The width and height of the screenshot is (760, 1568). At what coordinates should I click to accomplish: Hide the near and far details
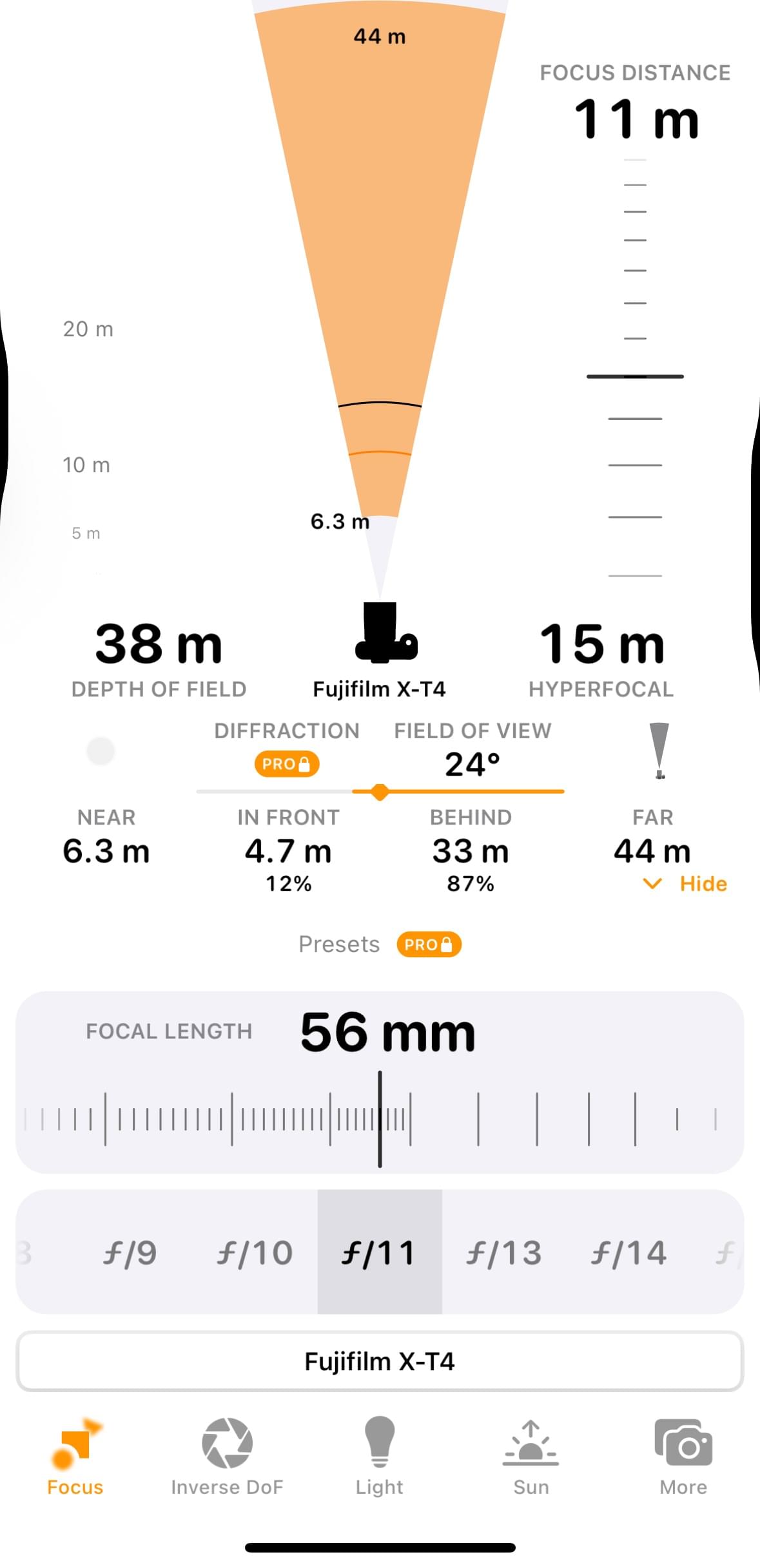pyautogui.click(x=685, y=883)
